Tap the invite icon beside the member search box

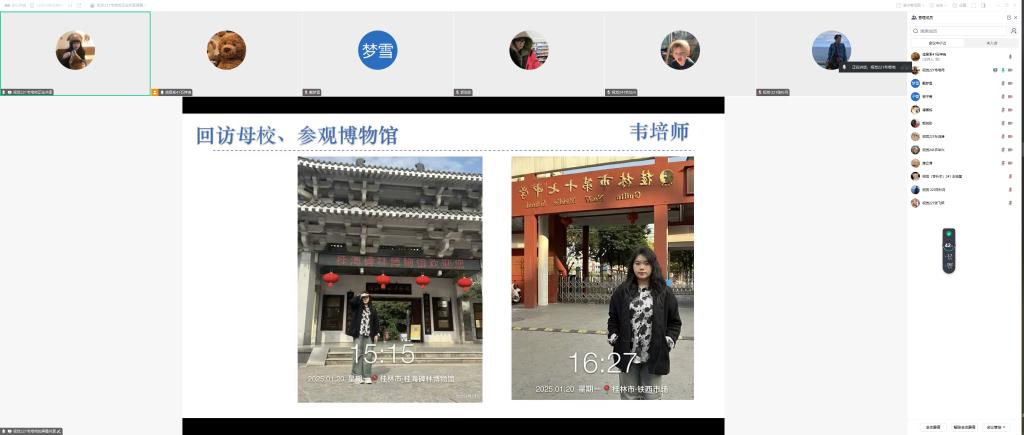pyautogui.click(x=1014, y=31)
